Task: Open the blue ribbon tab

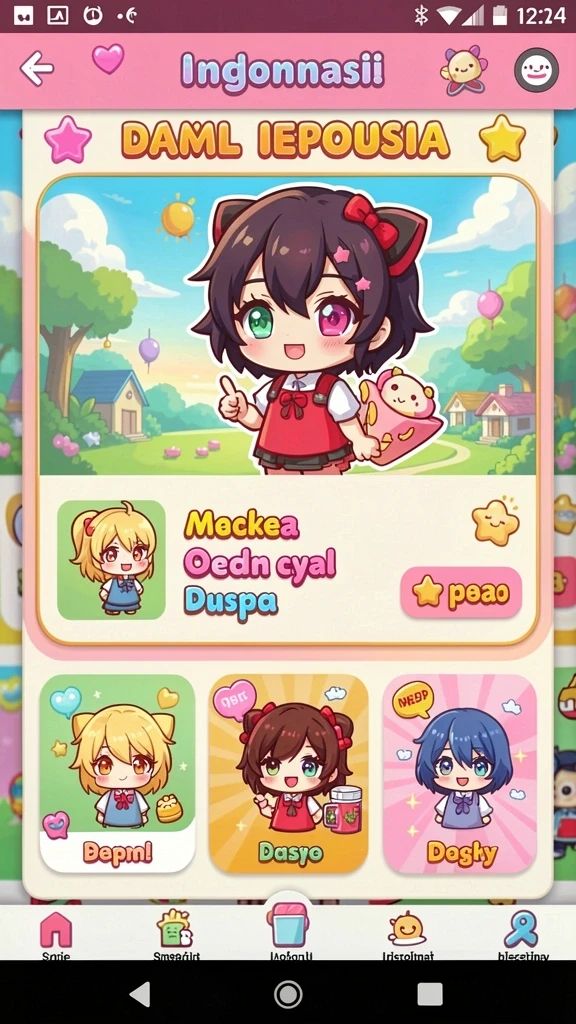Action: click(522, 935)
